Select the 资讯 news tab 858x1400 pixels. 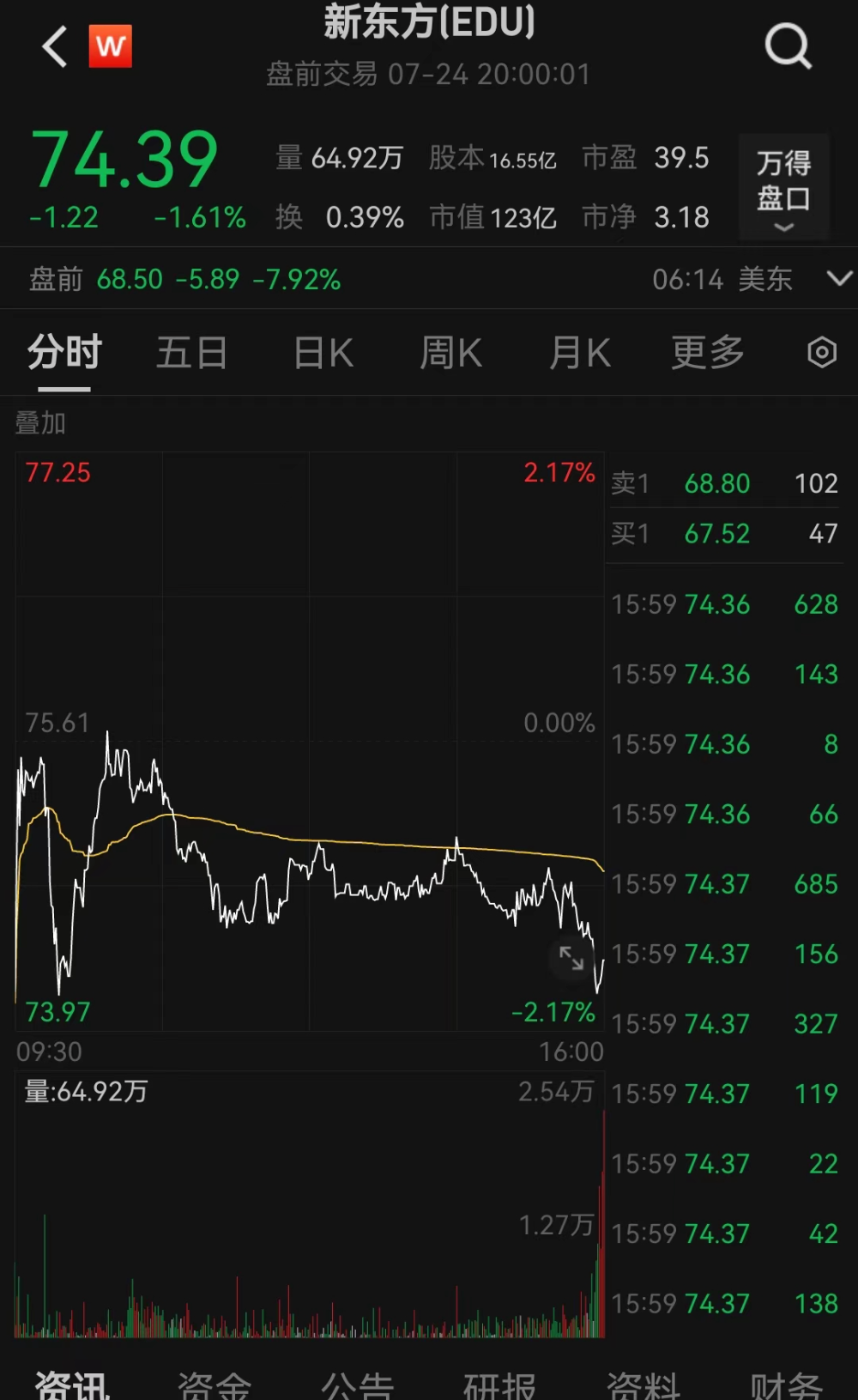[72, 1385]
